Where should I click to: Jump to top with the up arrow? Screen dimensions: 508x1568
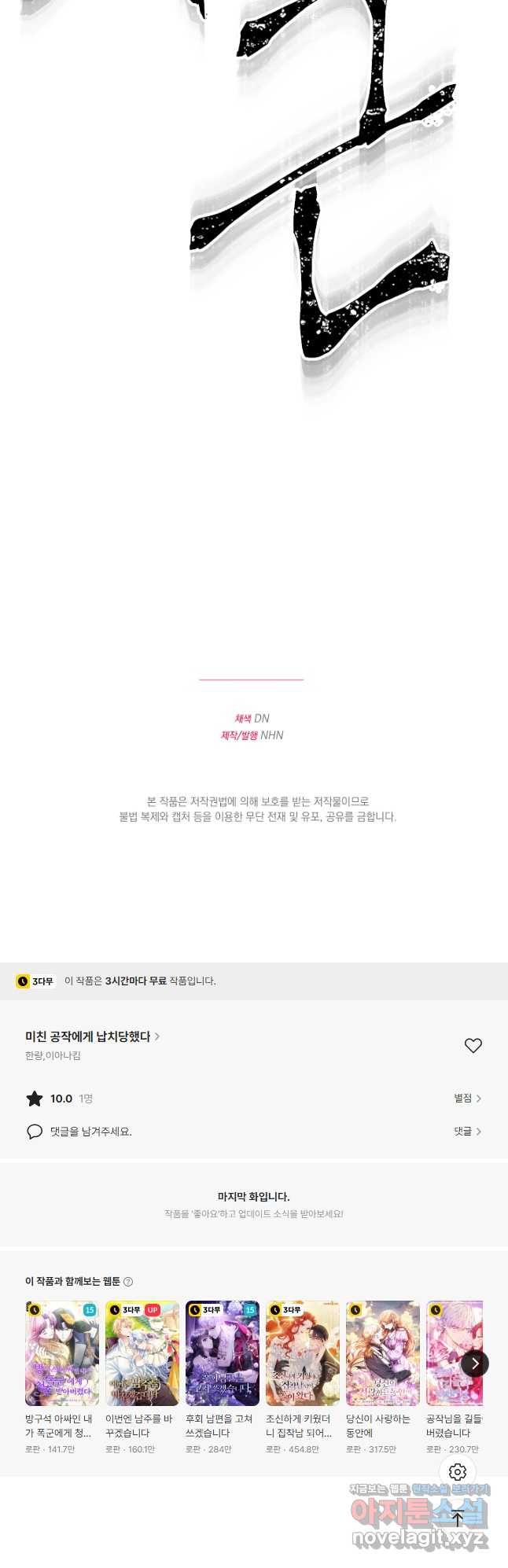click(458, 1518)
